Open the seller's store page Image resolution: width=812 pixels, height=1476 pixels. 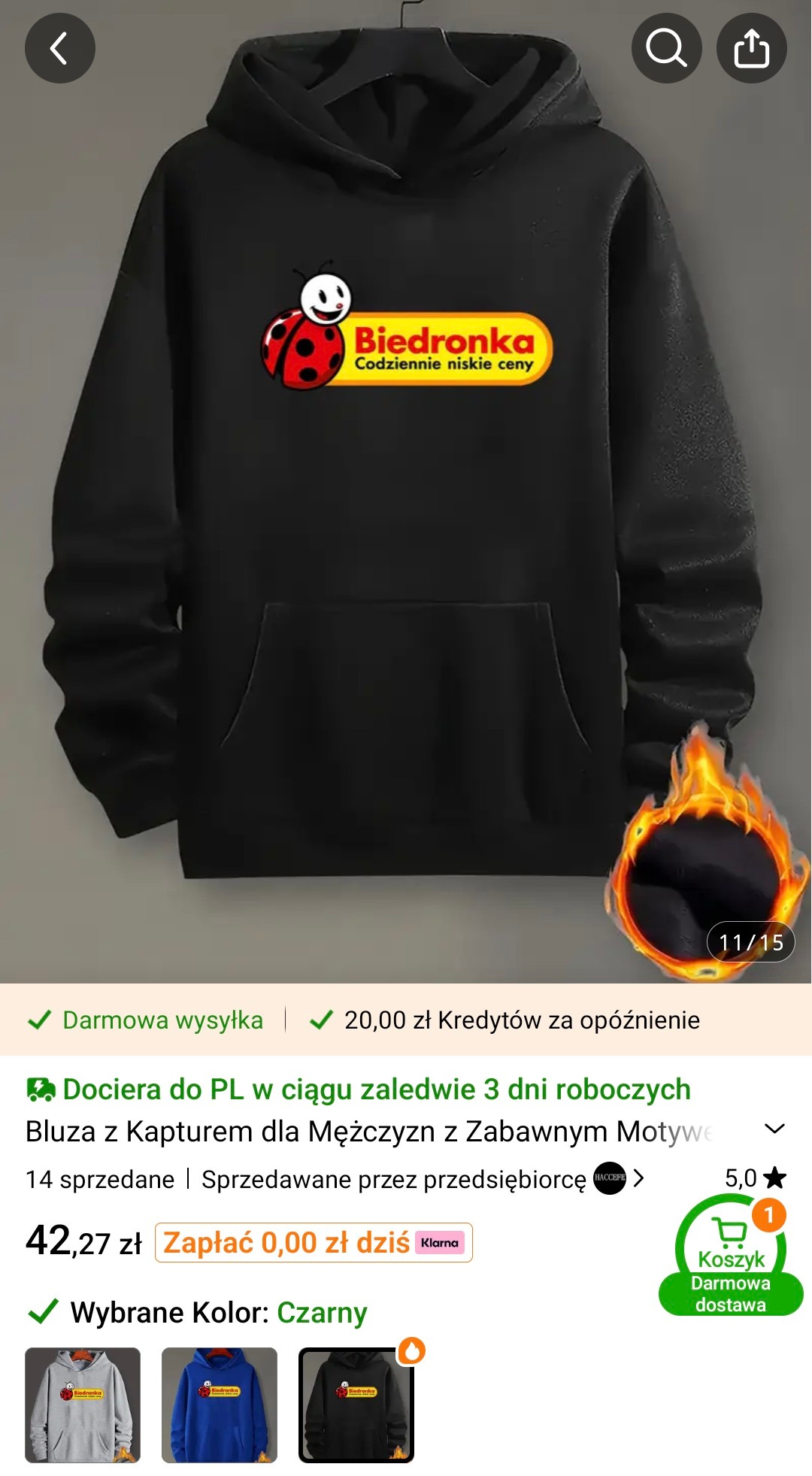[x=610, y=1177]
